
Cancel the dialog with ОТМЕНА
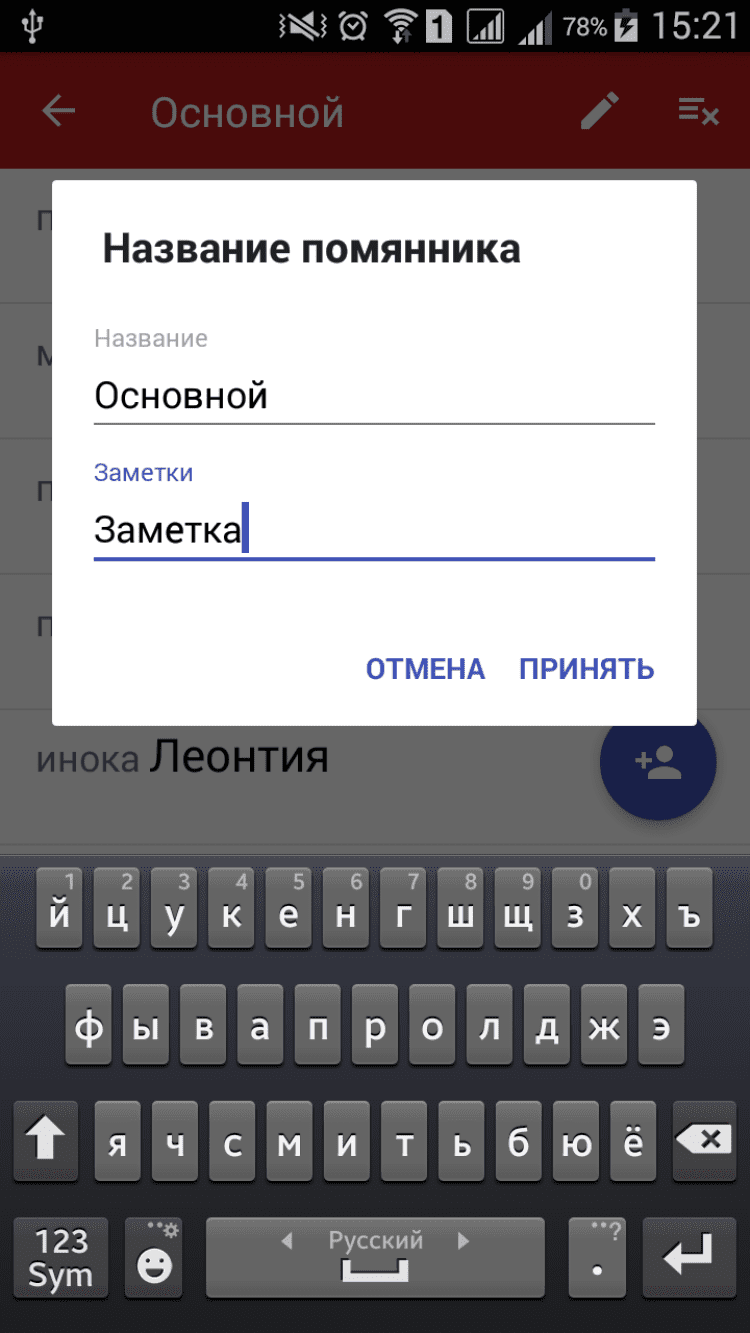tap(425, 669)
